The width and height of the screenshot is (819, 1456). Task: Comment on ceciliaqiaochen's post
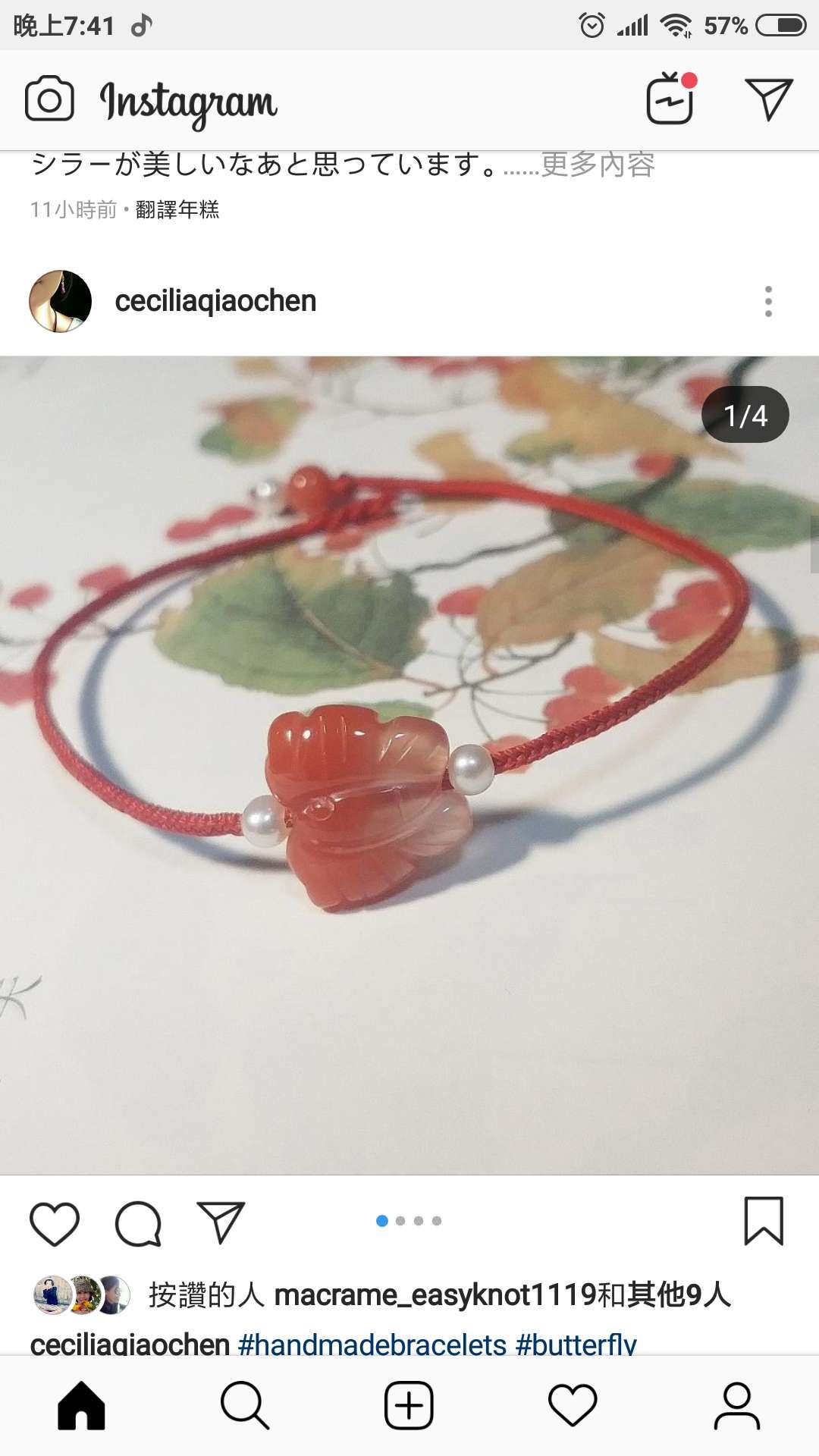(138, 1223)
